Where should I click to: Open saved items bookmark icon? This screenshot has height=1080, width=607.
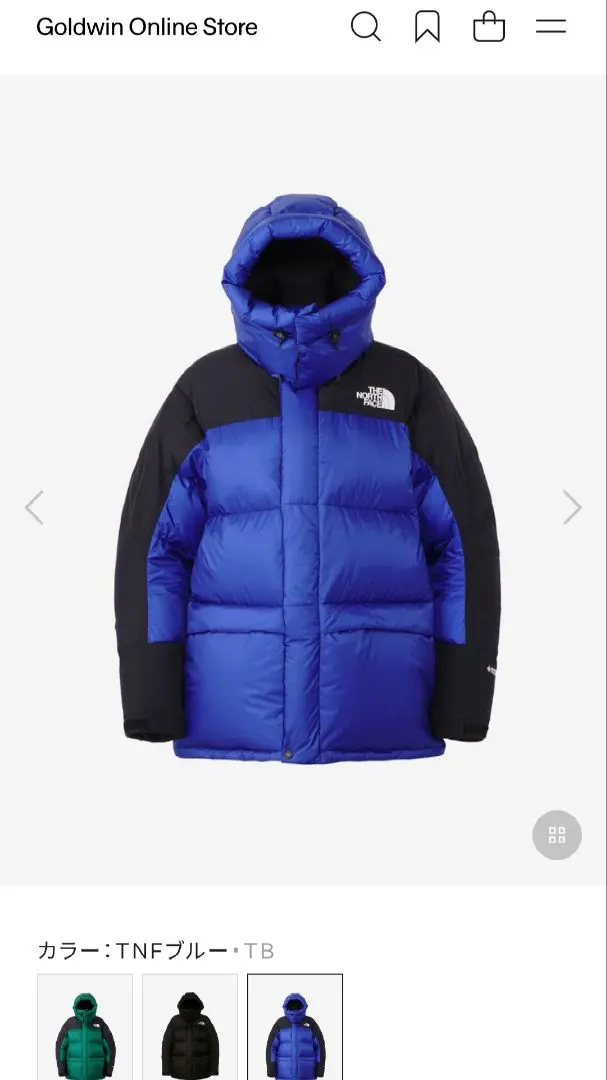pyautogui.click(x=427, y=27)
